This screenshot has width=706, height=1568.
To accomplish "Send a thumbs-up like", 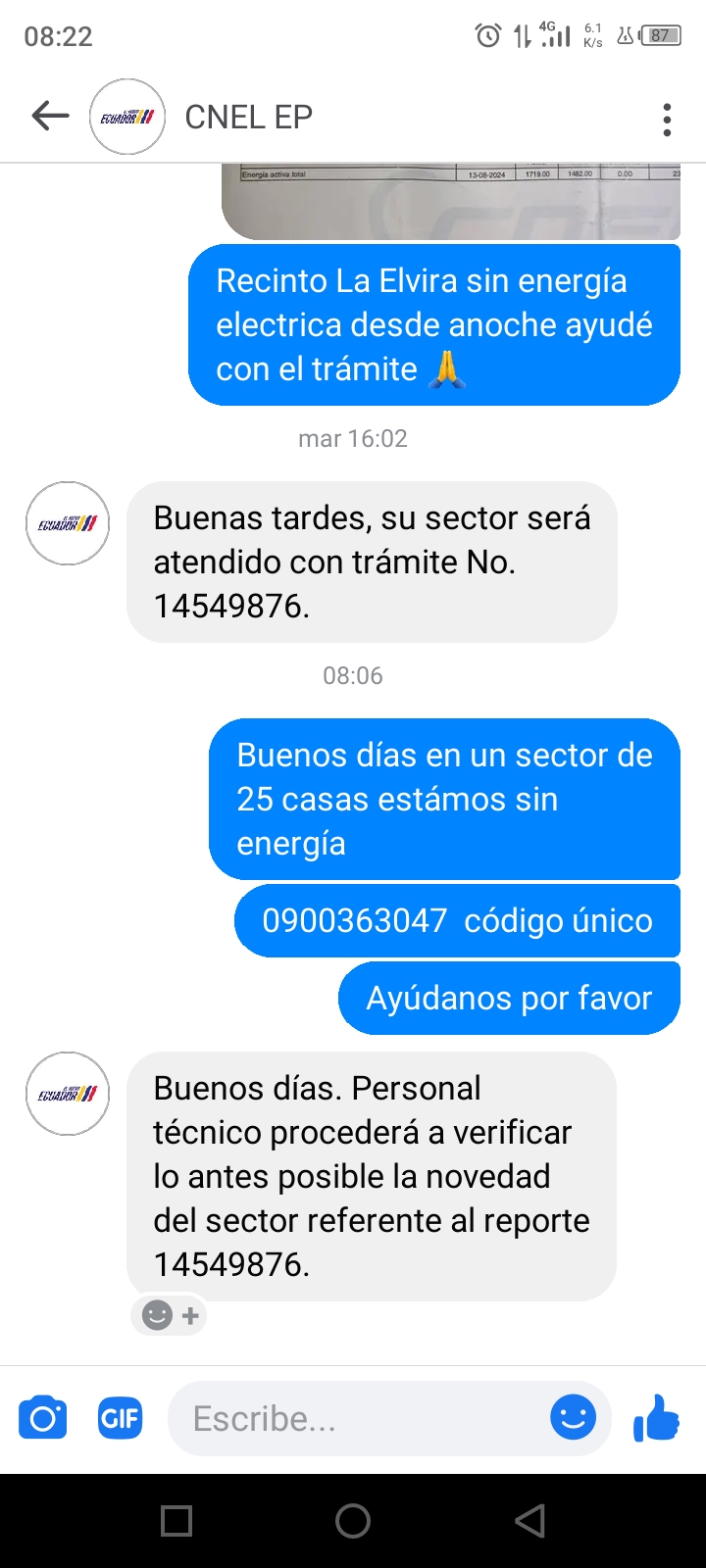I will pyautogui.click(x=656, y=1417).
